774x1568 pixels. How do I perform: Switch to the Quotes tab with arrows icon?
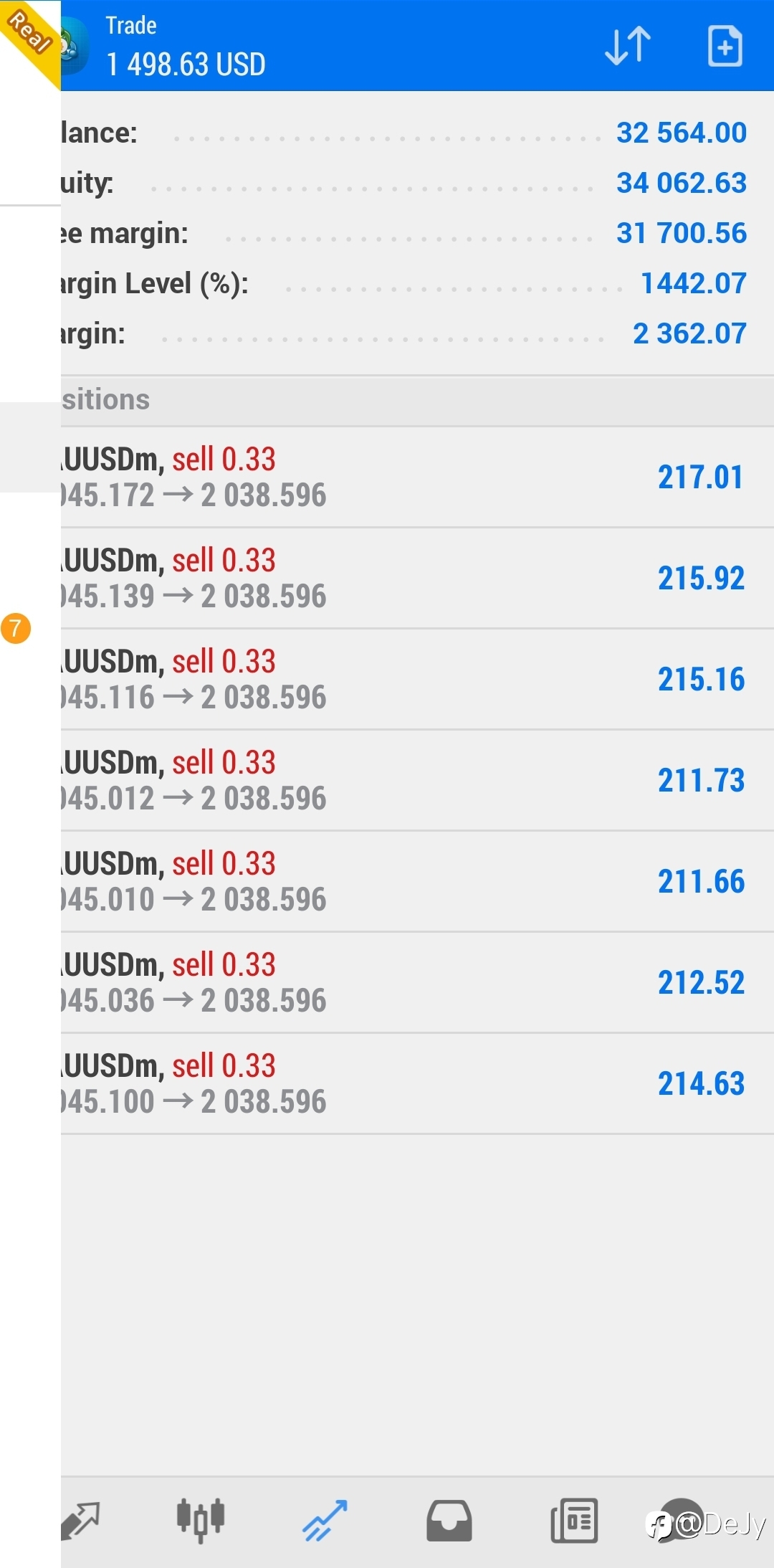coord(80,1520)
